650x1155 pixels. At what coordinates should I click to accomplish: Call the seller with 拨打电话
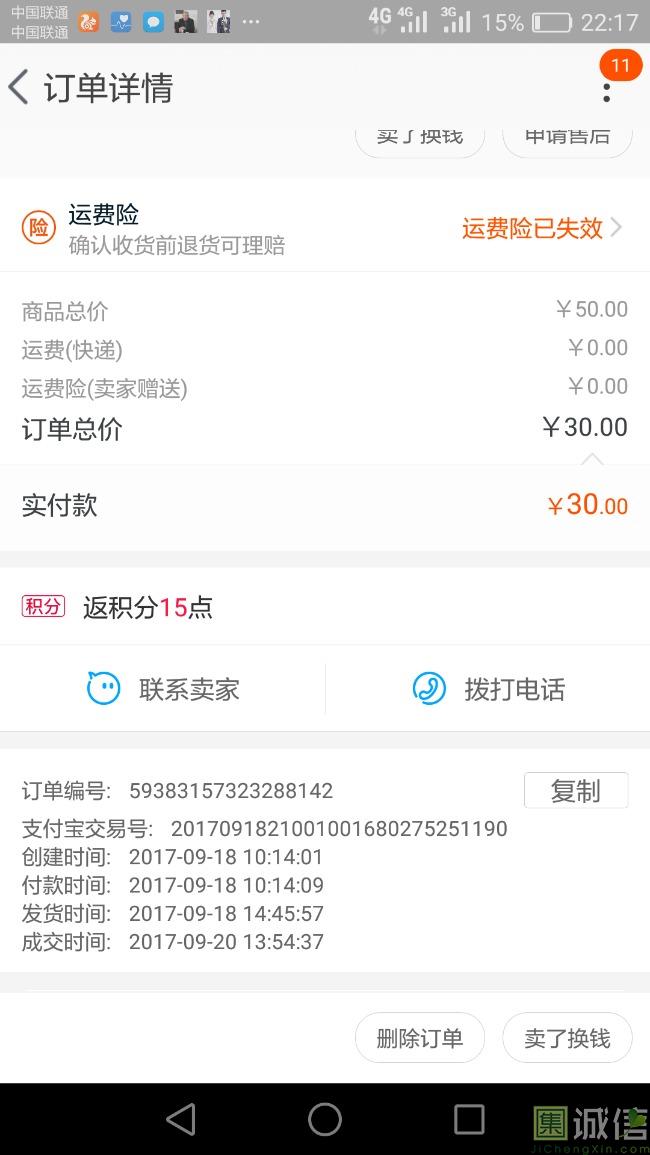[488, 689]
